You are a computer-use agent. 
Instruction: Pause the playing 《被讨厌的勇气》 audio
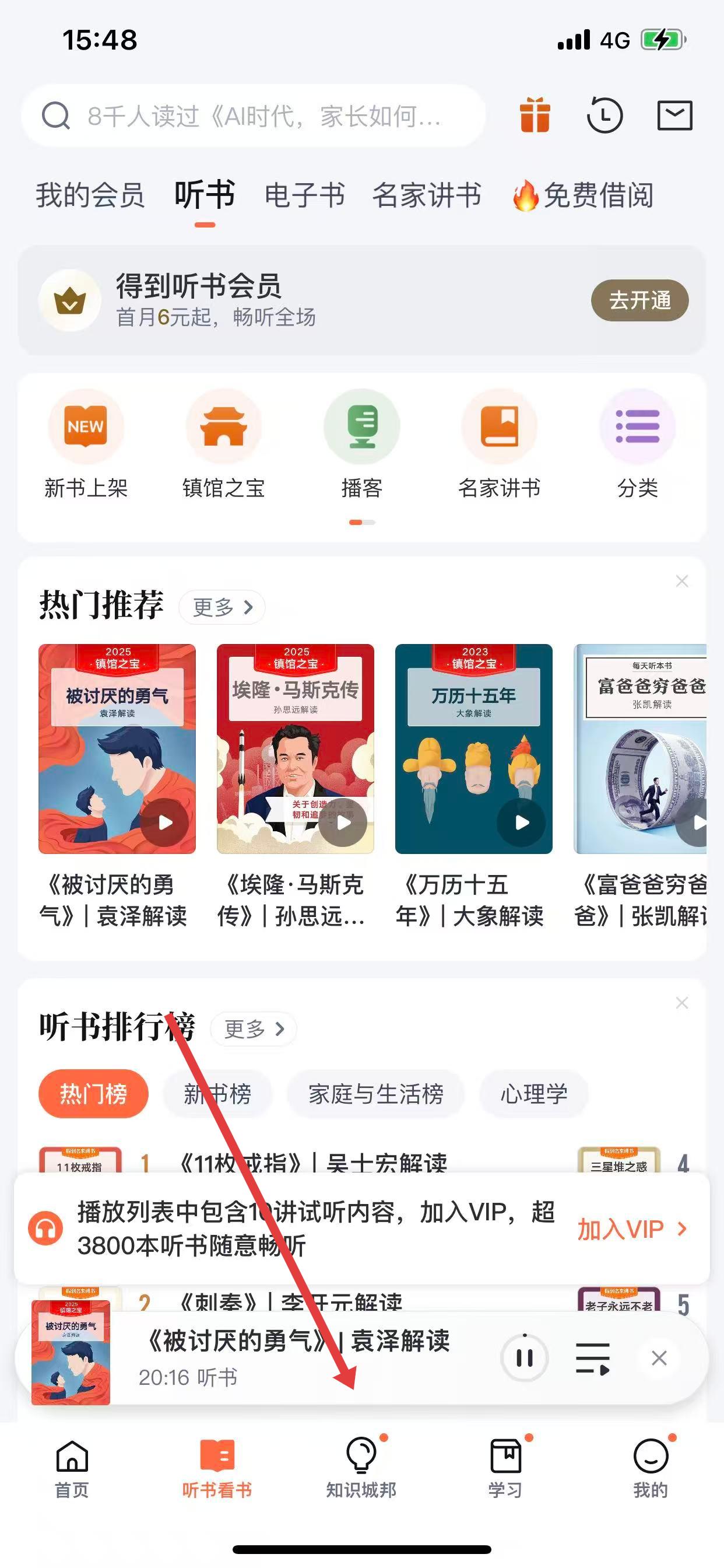[525, 1358]
